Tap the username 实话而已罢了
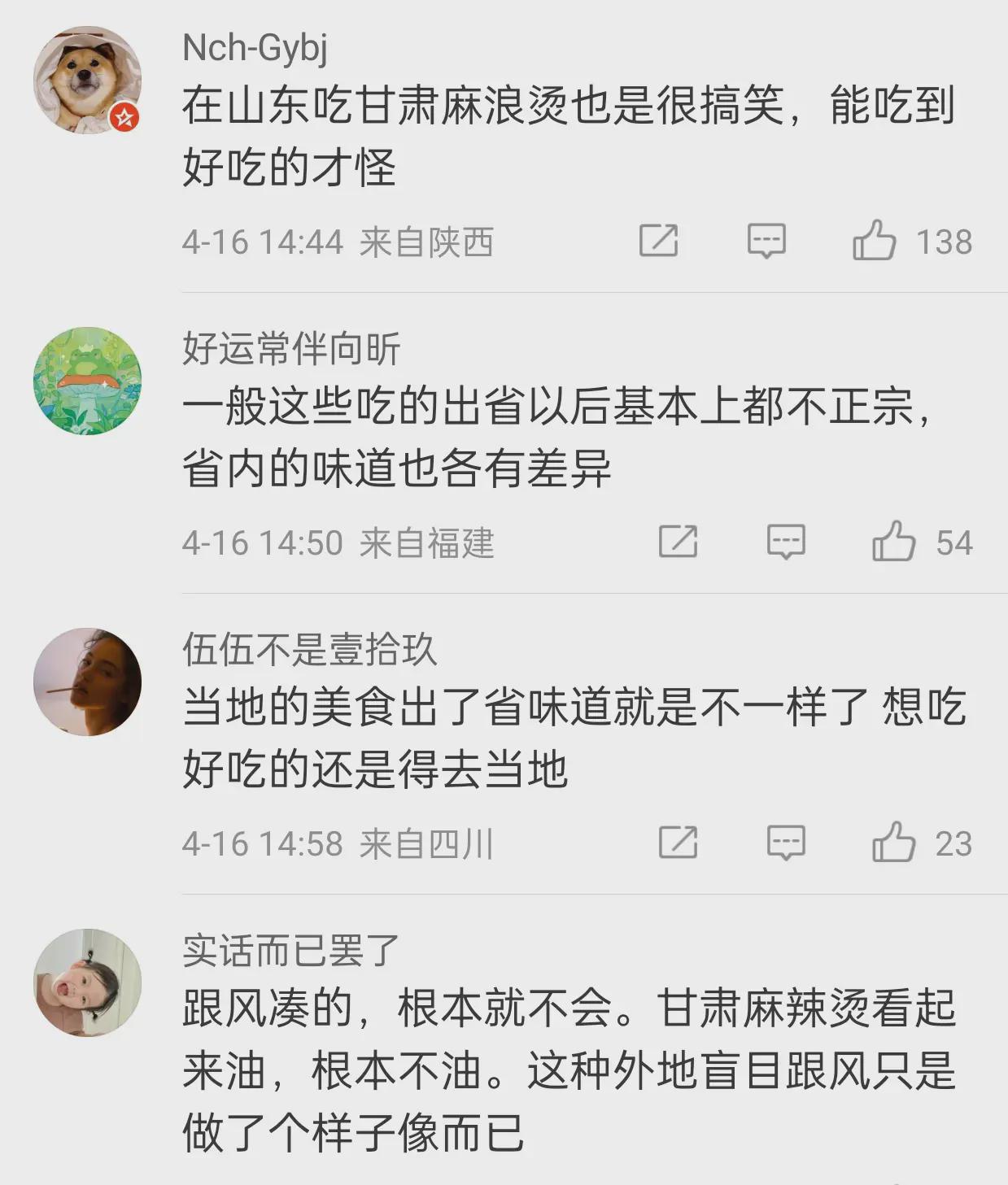This screenshot has height=1185, width=1008. point(290,950)
